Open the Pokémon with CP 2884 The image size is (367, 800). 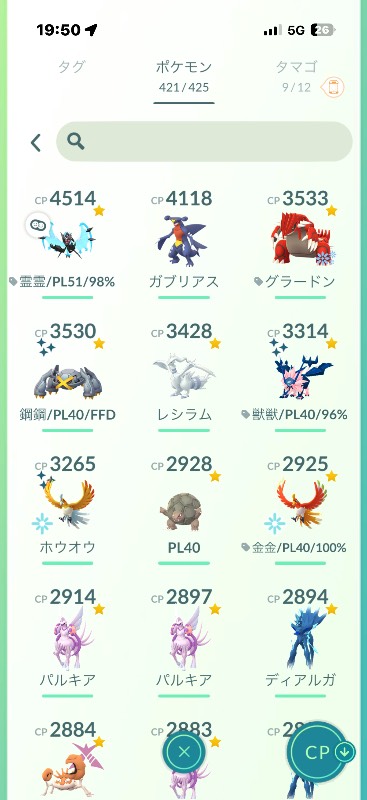point(67,760)
